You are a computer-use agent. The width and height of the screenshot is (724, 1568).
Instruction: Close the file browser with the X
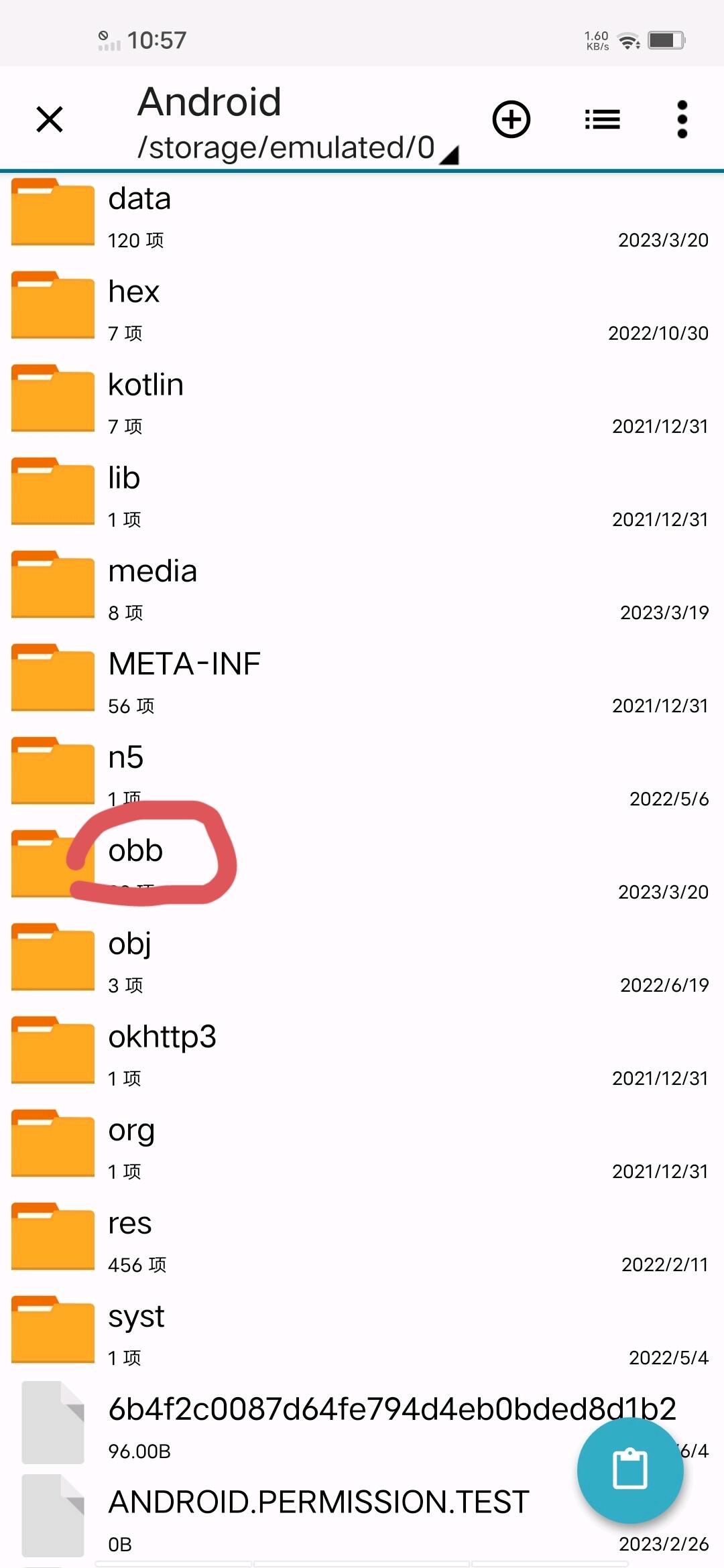click(50, 120)
